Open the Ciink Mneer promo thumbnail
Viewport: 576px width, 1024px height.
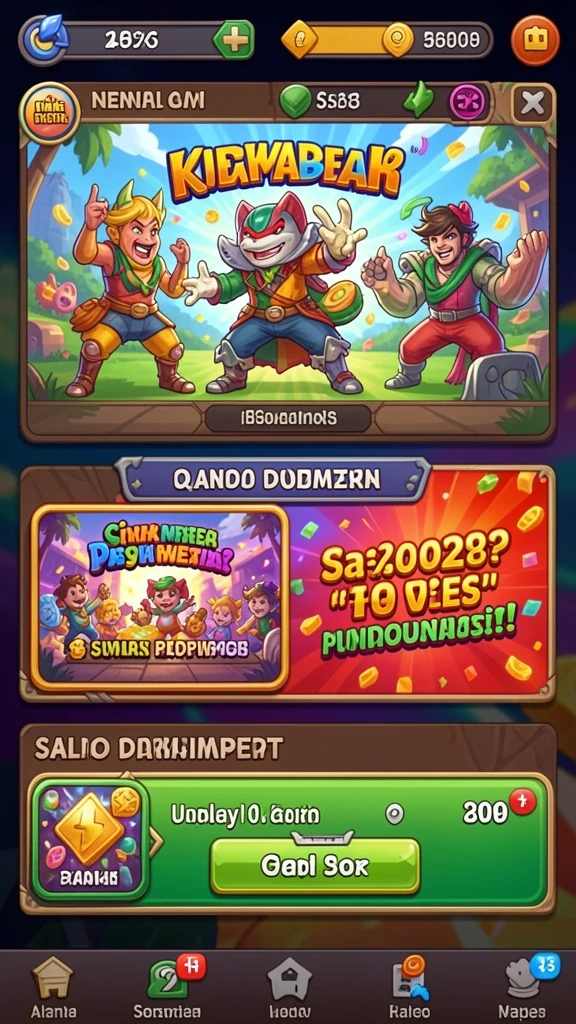point(159,598)
